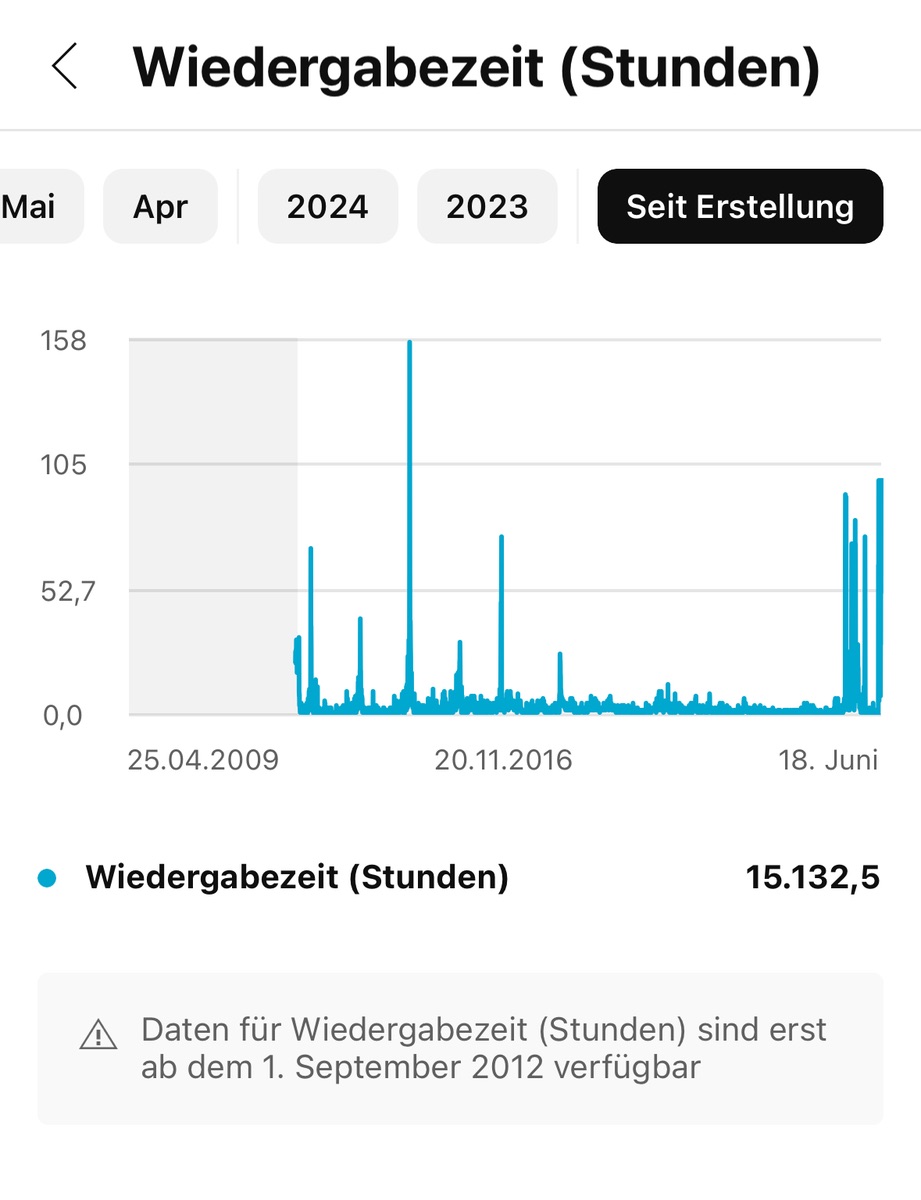Select the Seit Erstellung range
Image resolution: width=921 pixels, height=1200 pixels.
pyautogui.click(x=740, y=207)
